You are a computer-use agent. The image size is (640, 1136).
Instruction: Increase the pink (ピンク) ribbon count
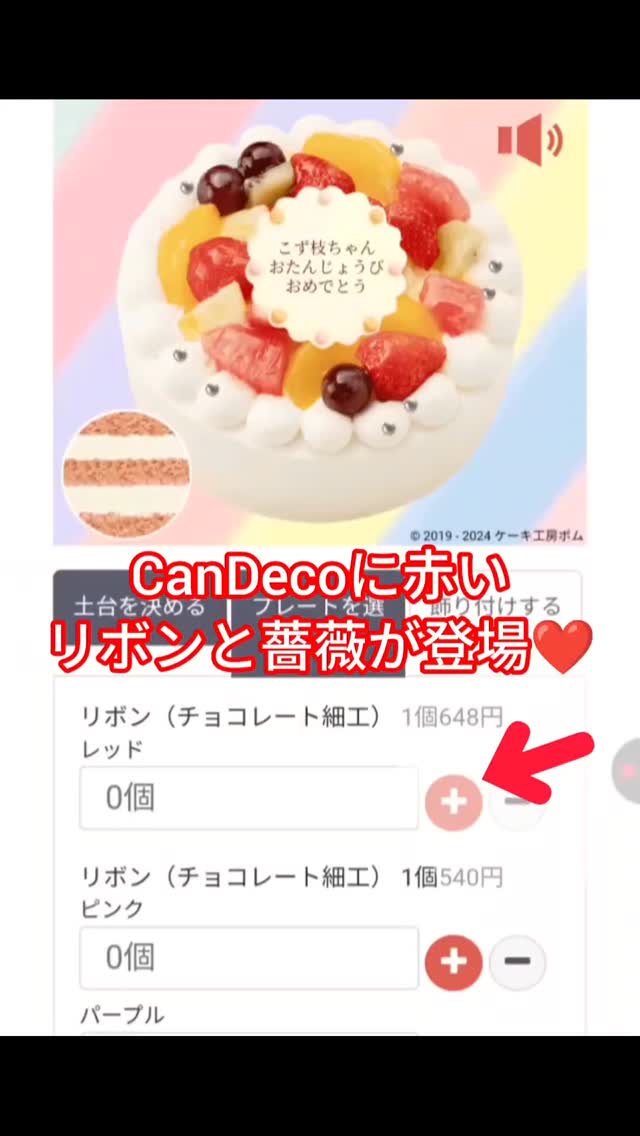pyautogui.click(x=454, y=962)
